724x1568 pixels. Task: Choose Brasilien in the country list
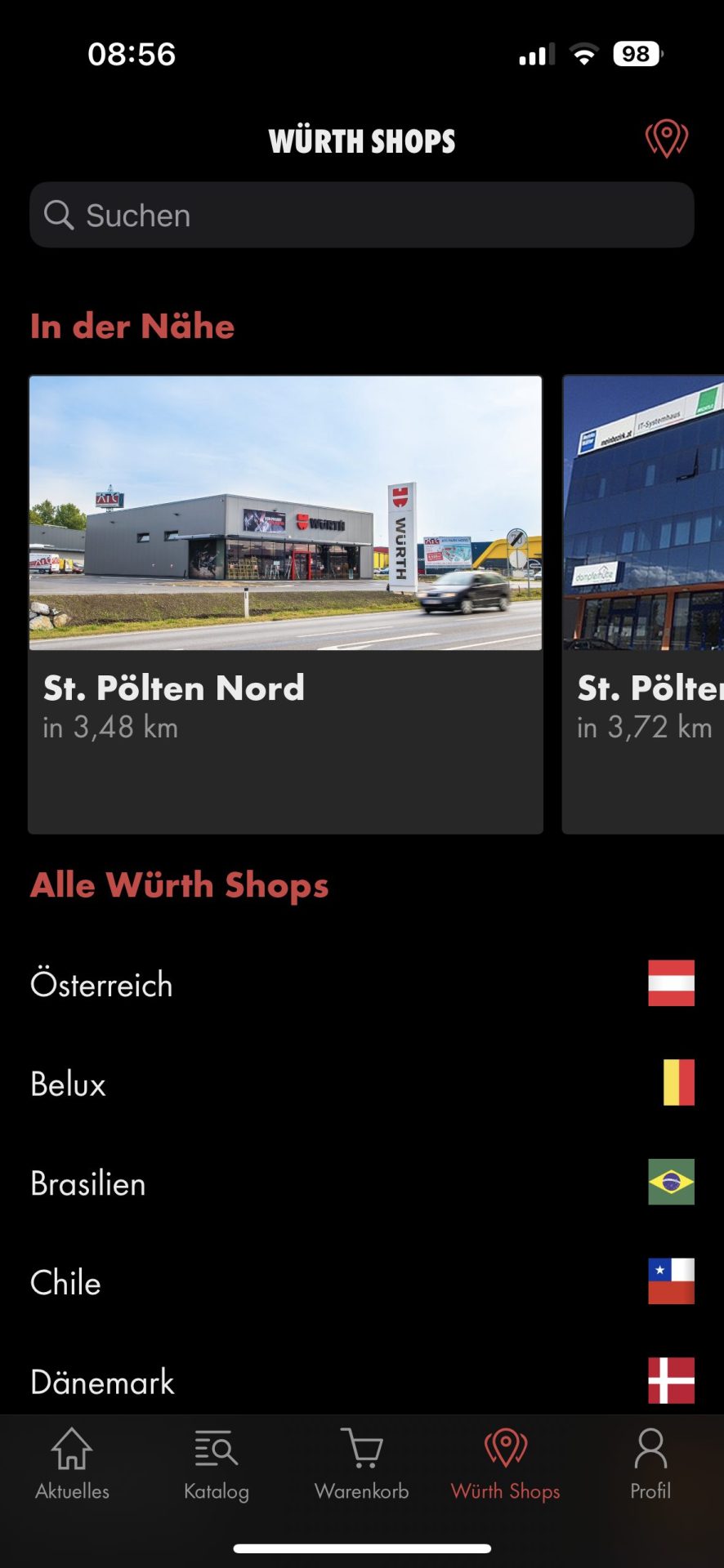coord(362,1183)
